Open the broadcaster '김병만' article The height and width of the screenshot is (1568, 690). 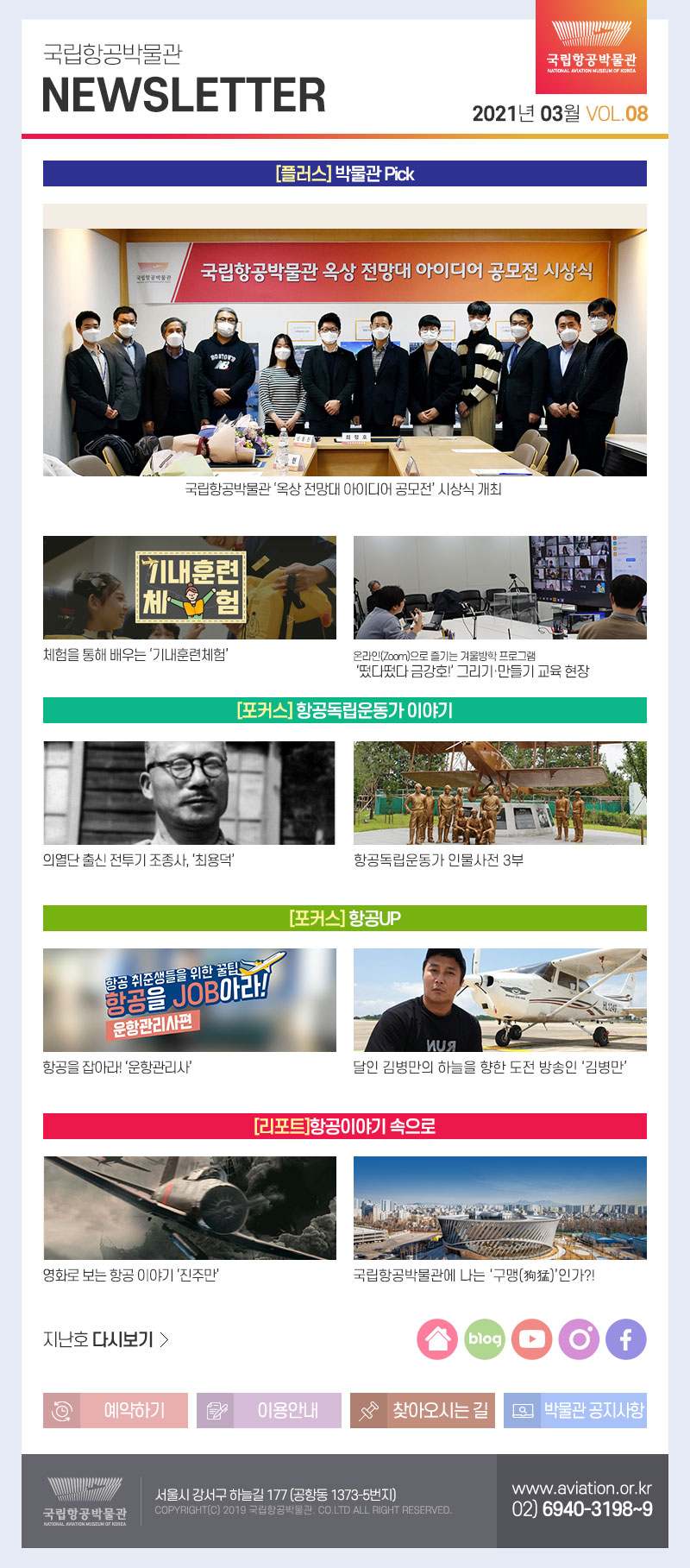tap(500, 1000)
